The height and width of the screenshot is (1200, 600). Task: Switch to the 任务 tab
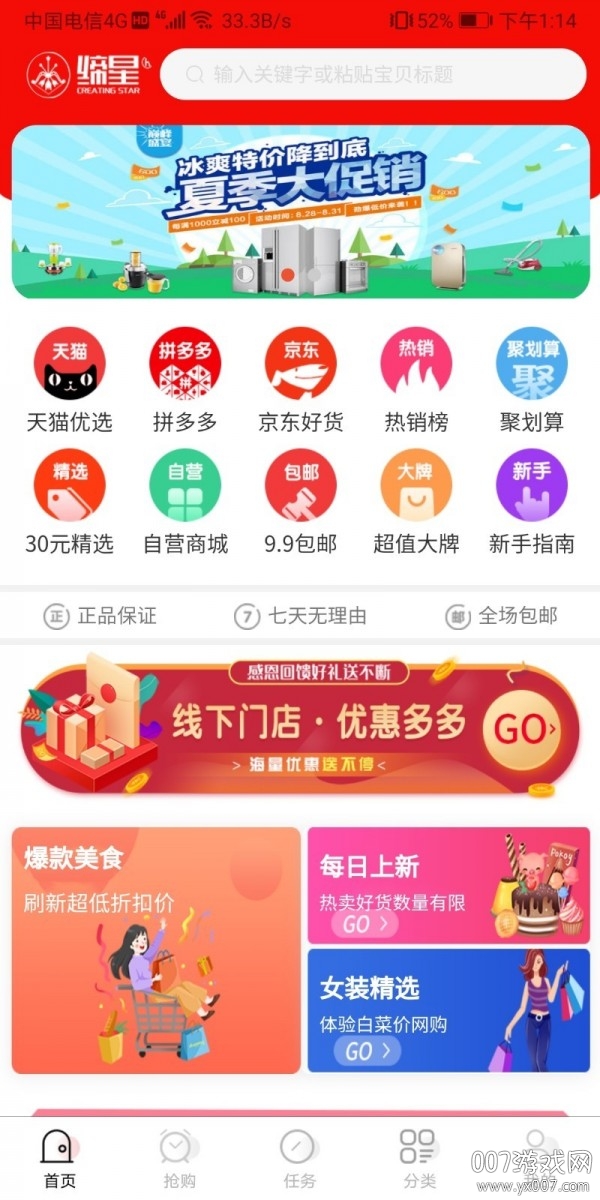click(x=299, y=1160)
